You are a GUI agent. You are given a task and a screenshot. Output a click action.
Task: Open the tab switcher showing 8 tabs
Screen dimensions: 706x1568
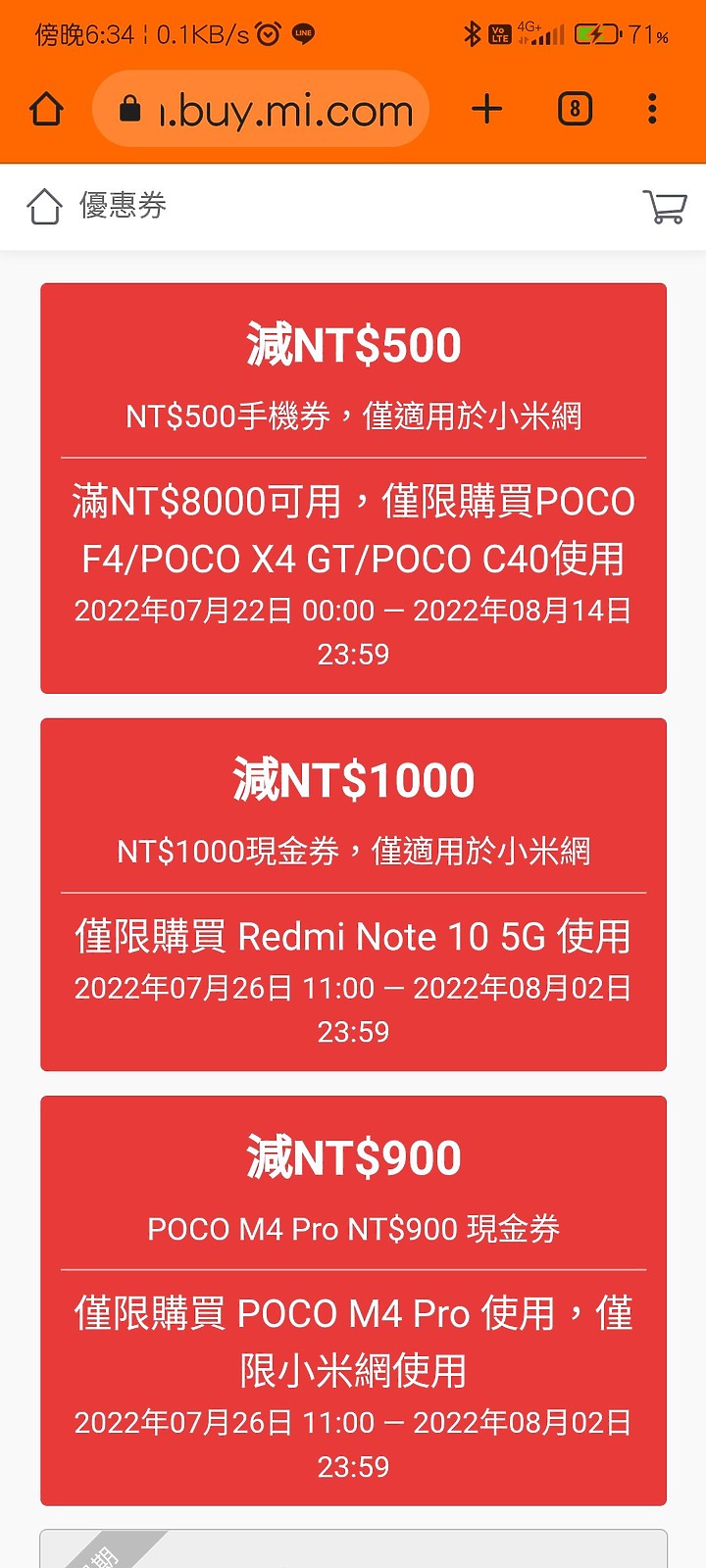click(575, 109)
